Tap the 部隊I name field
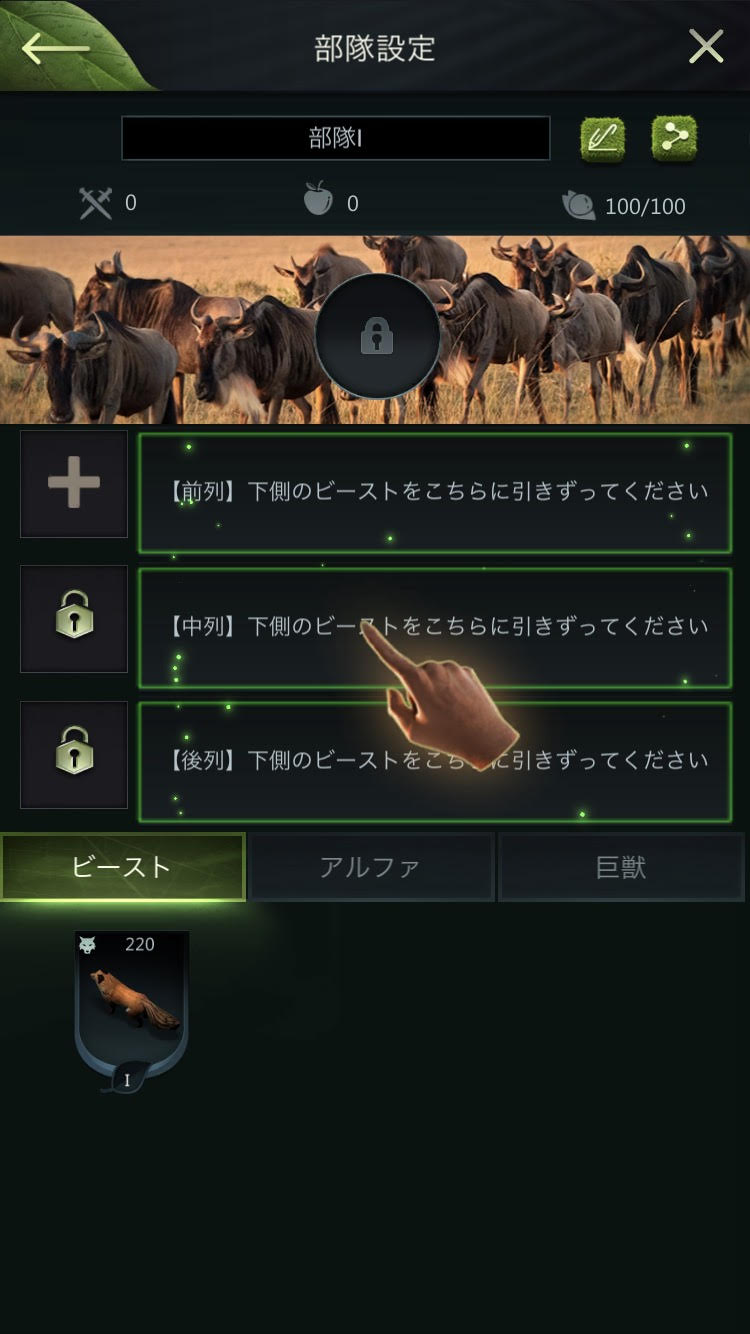 tap(335, 138)
